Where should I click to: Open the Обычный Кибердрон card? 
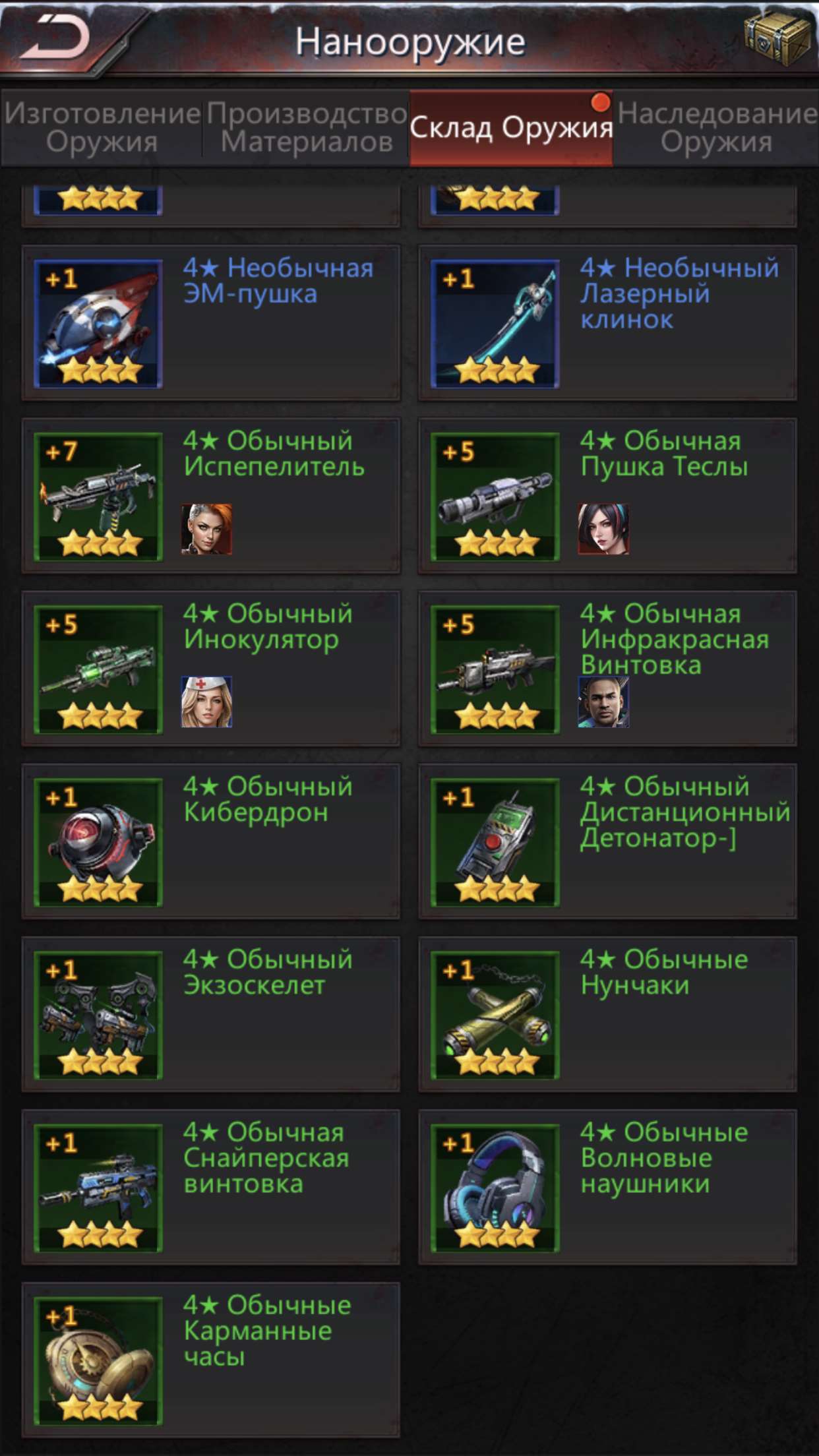tap(211, 841)
